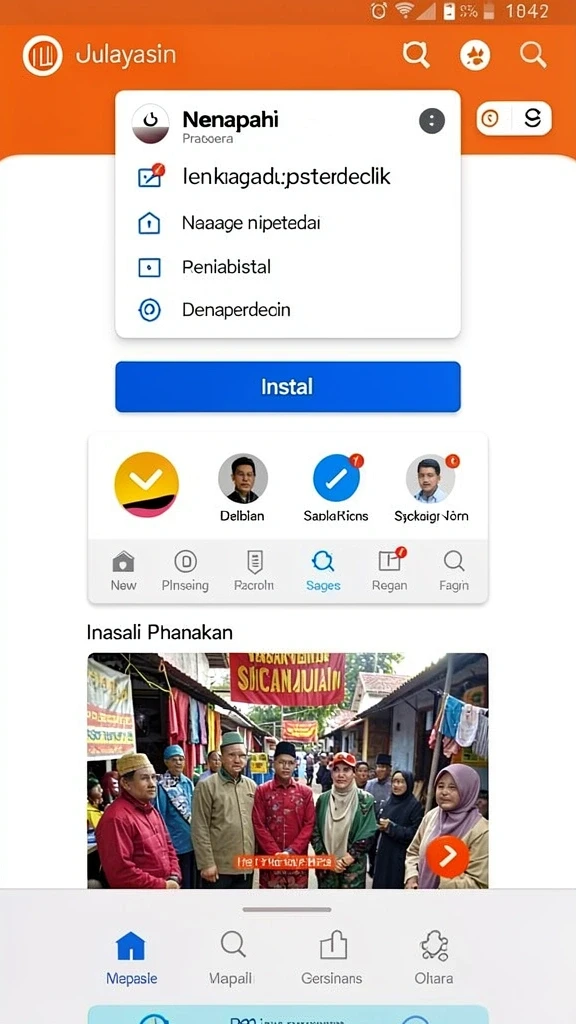Open the Regan tab
Screen dimensions: 576x1024
click(390, 571)
